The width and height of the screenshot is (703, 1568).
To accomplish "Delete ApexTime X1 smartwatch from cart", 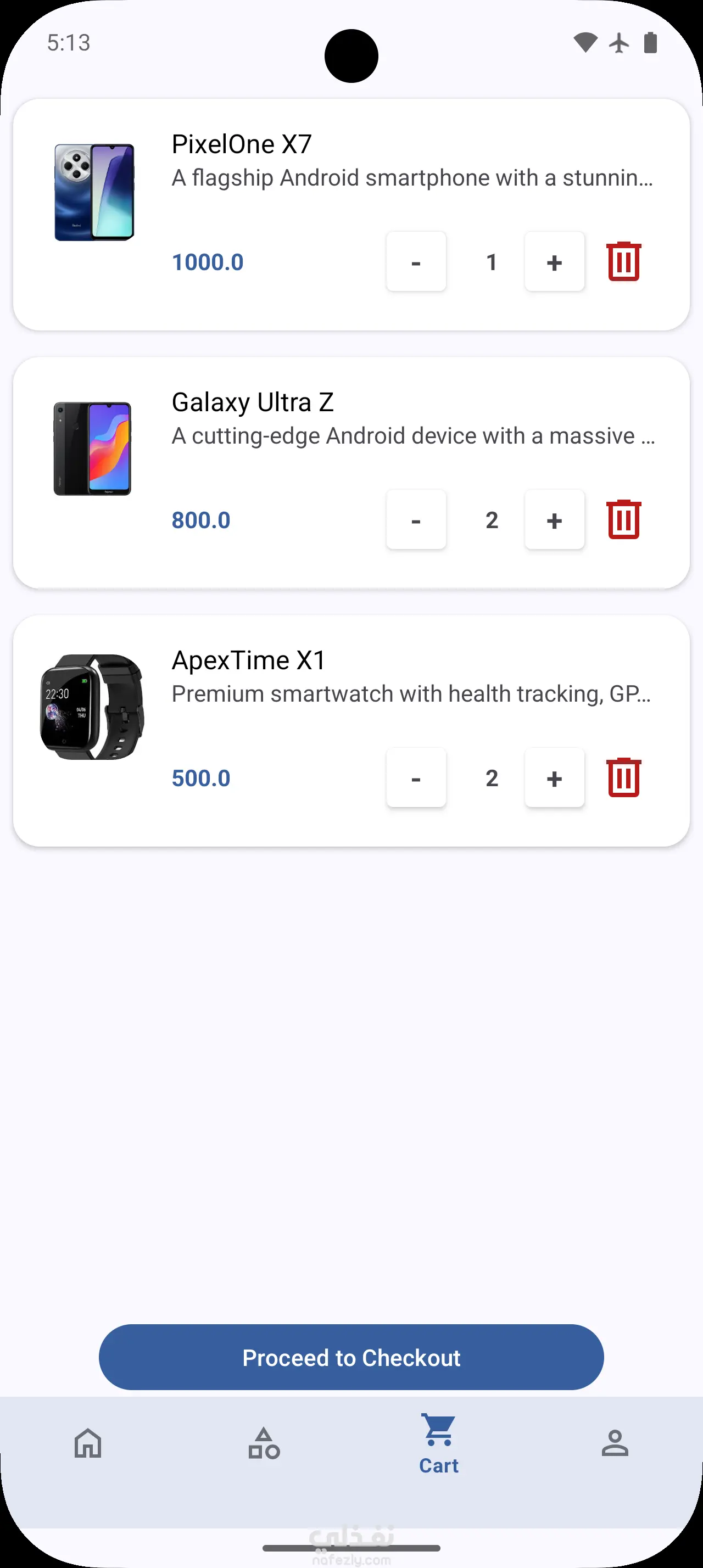I will tap(623, 778).
